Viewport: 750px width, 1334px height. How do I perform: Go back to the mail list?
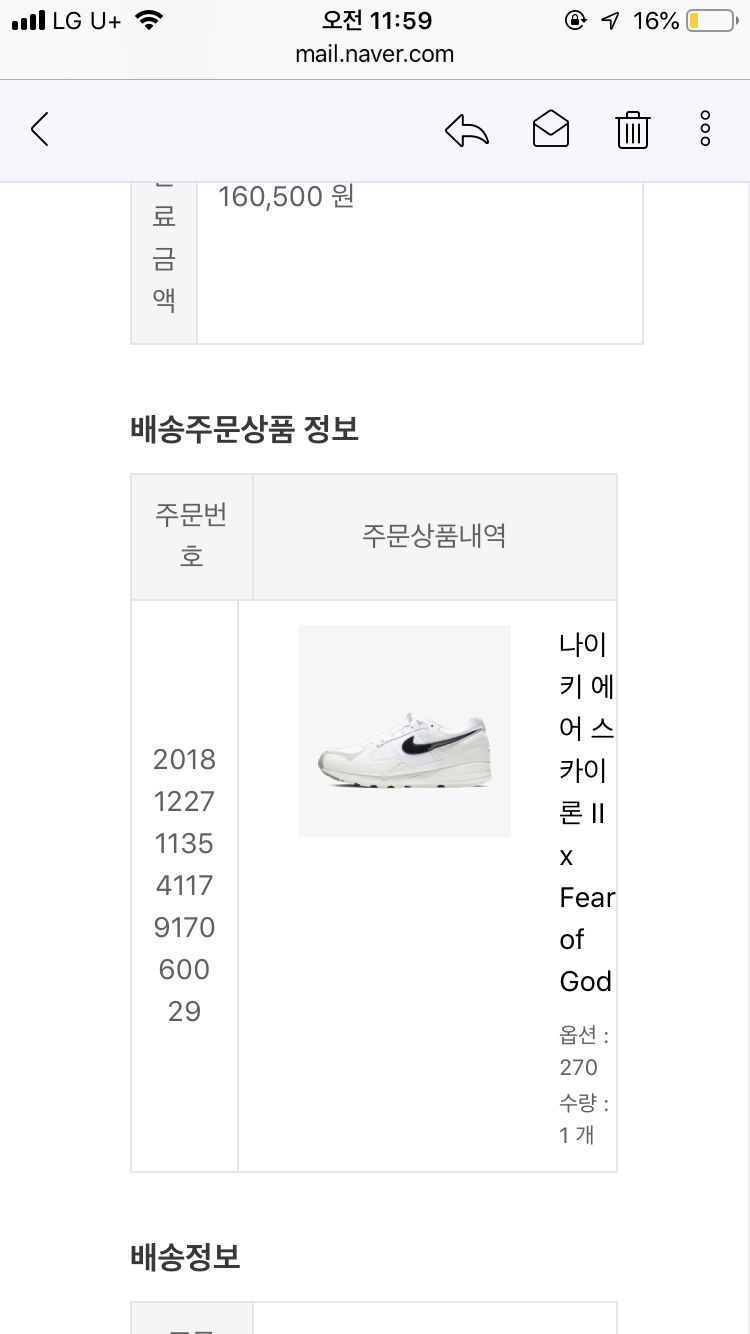[40, 130]
